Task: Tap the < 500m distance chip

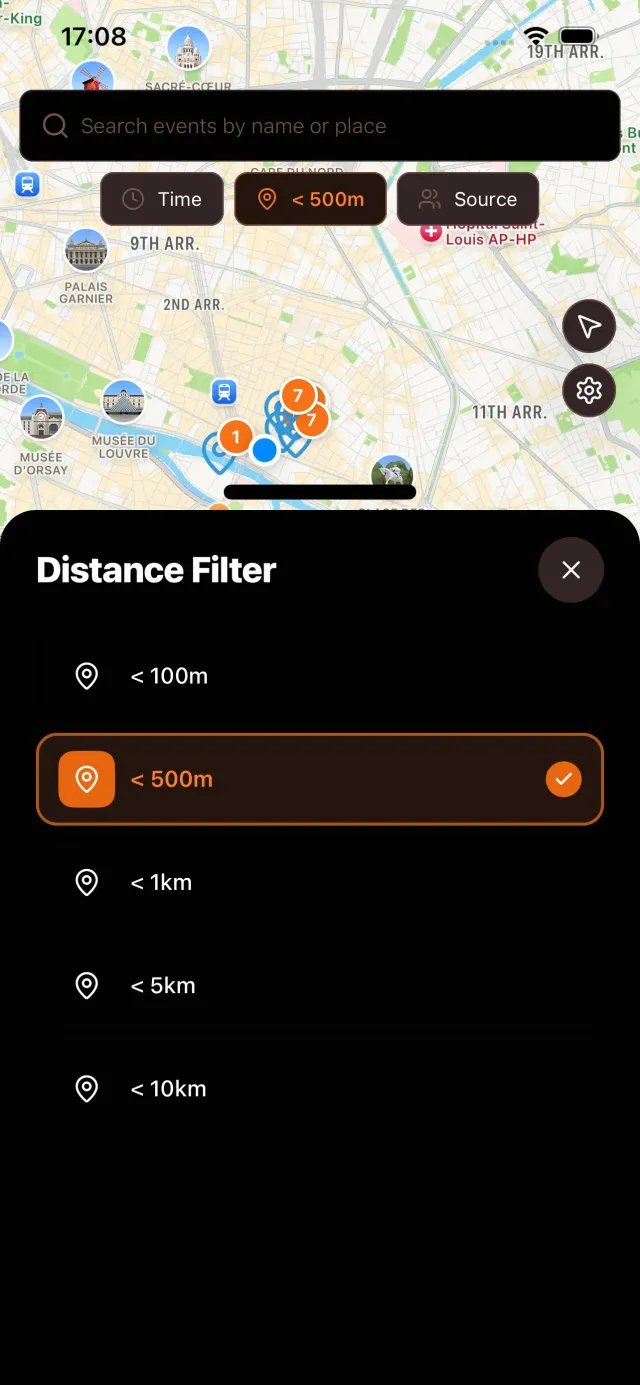Action: coord(310,199)
